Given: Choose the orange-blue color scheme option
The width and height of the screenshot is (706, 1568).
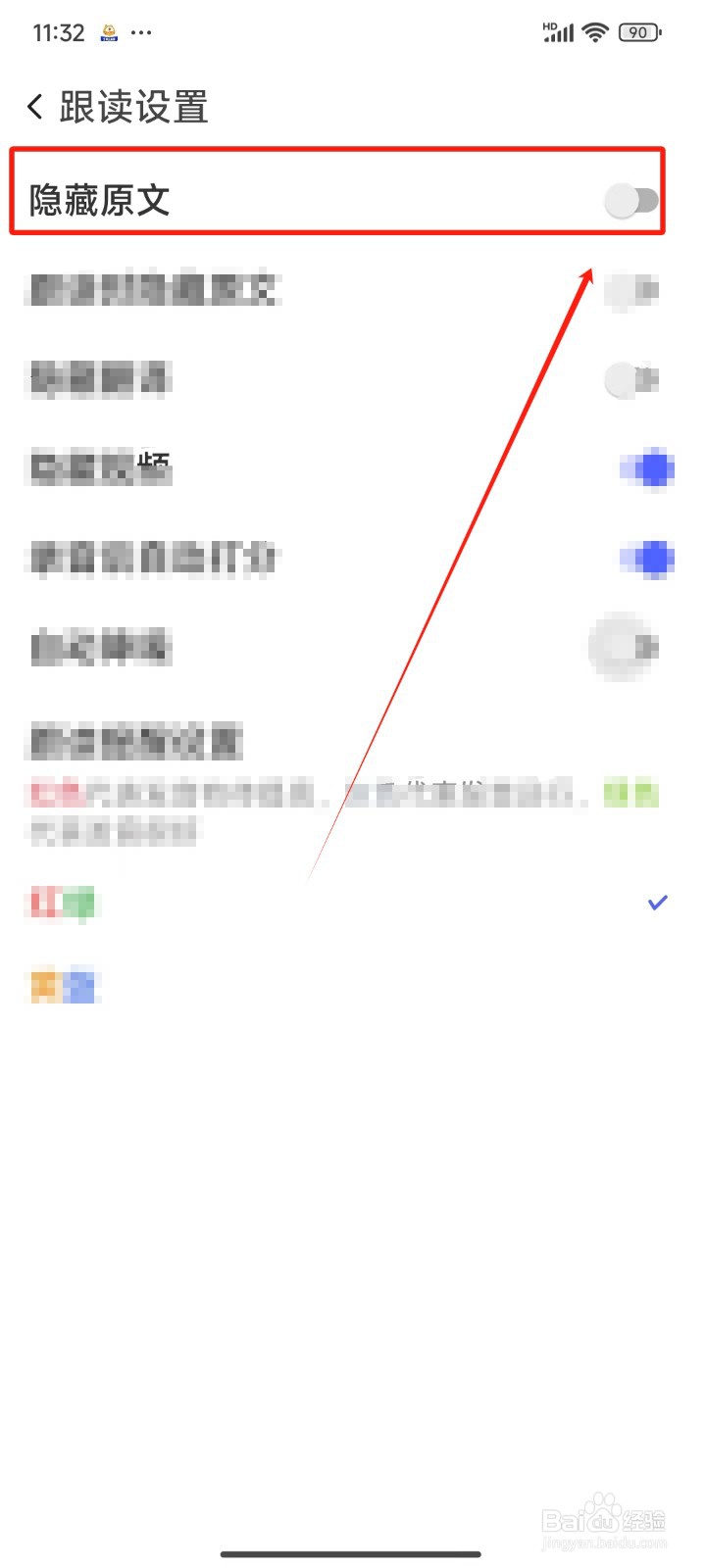Looking at the screenshot, I should click(61, 986).
